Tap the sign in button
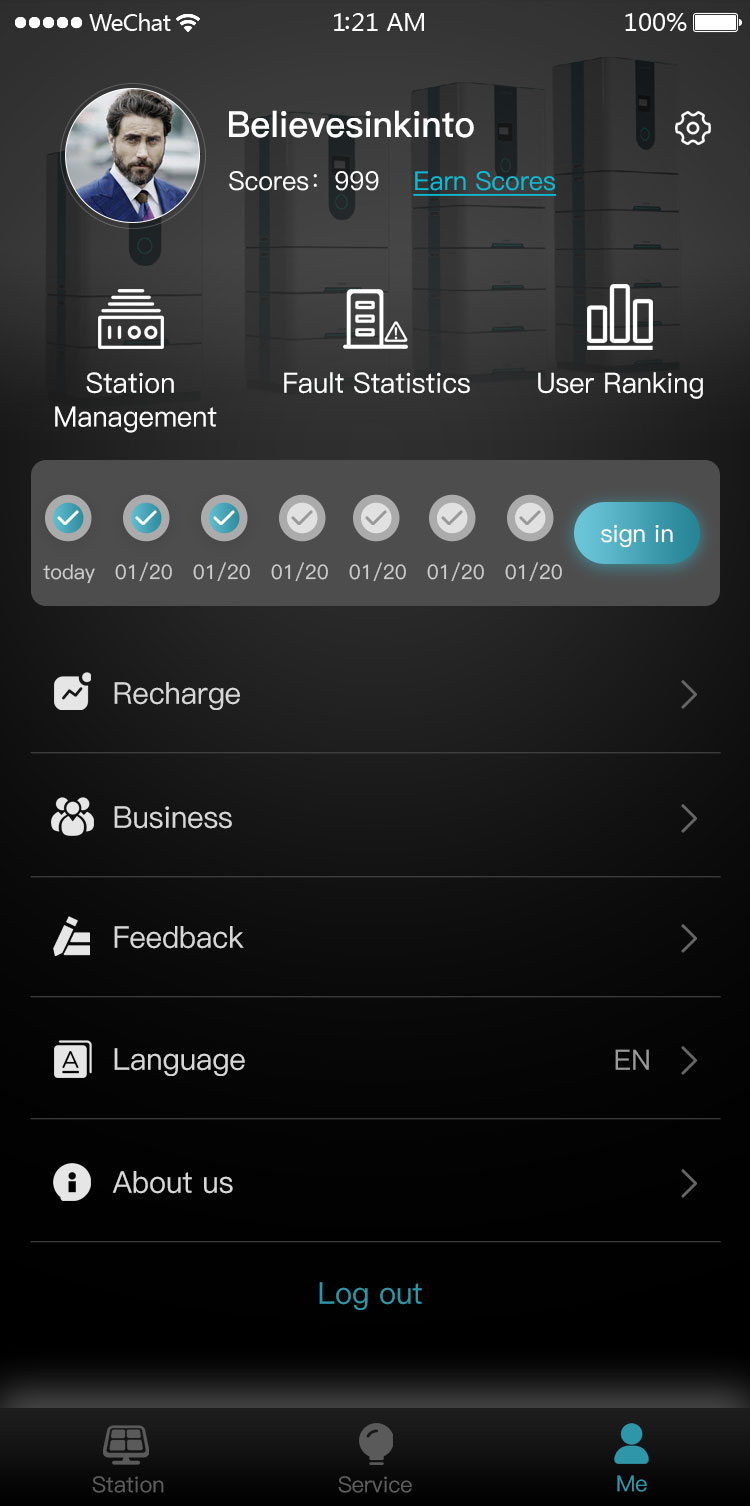Image resolution: width=750 pixels, height=1506 pixels. [x=636, y=534]
